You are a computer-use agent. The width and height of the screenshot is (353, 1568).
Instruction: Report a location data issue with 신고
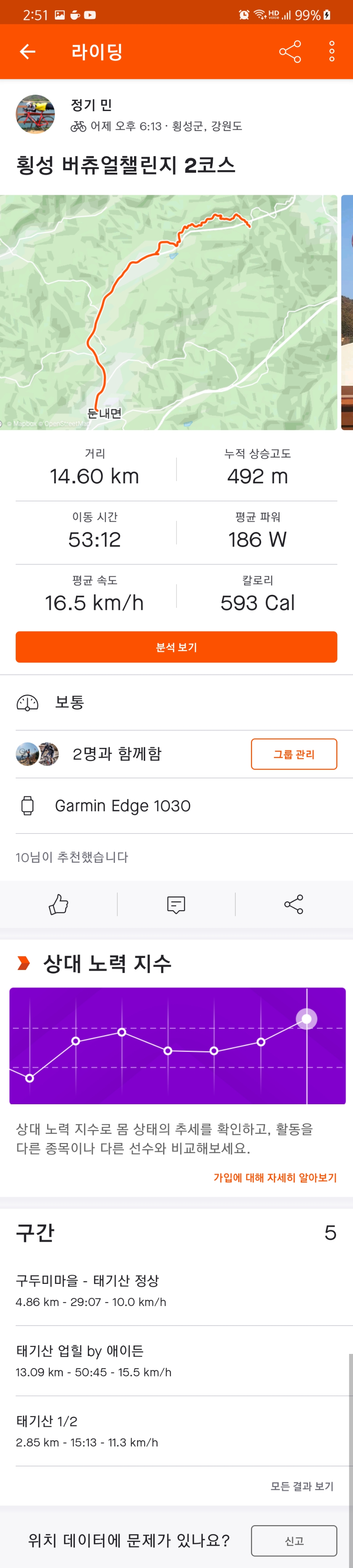[294, 1541]
